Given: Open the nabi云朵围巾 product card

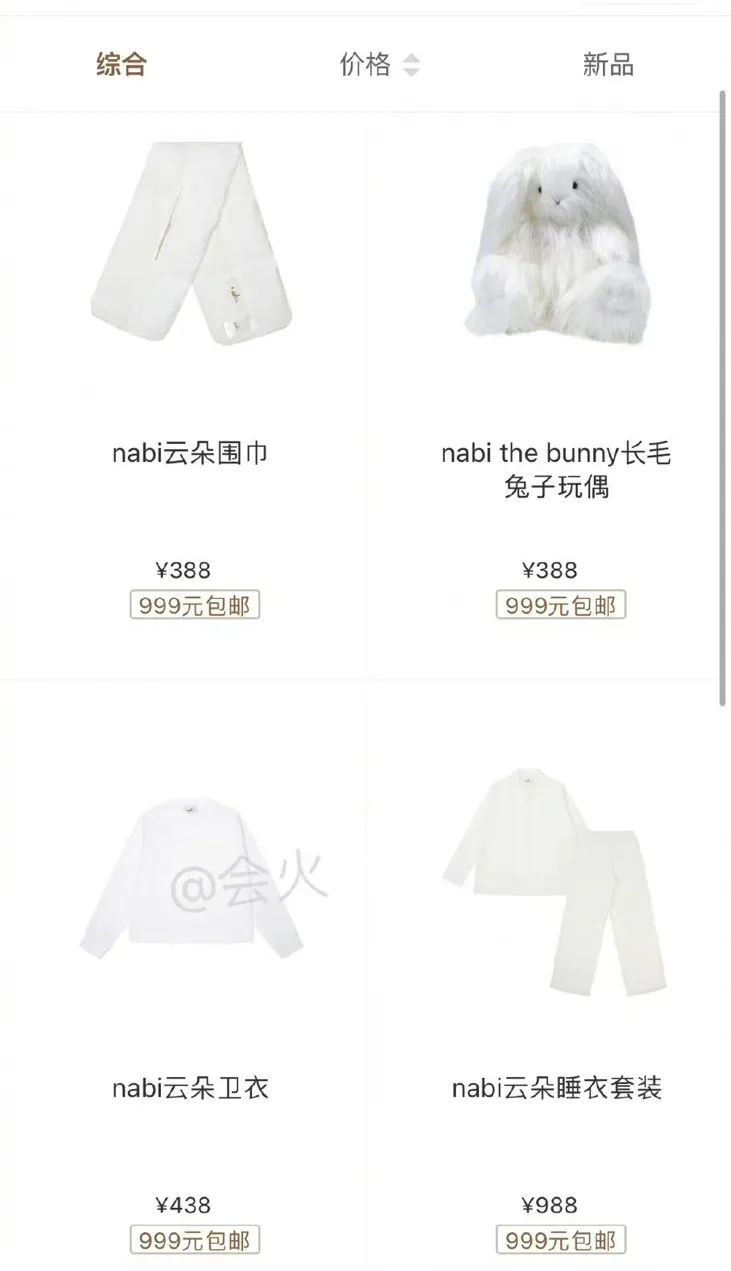Looking at the screenshot, I should (x=183, y=395).
